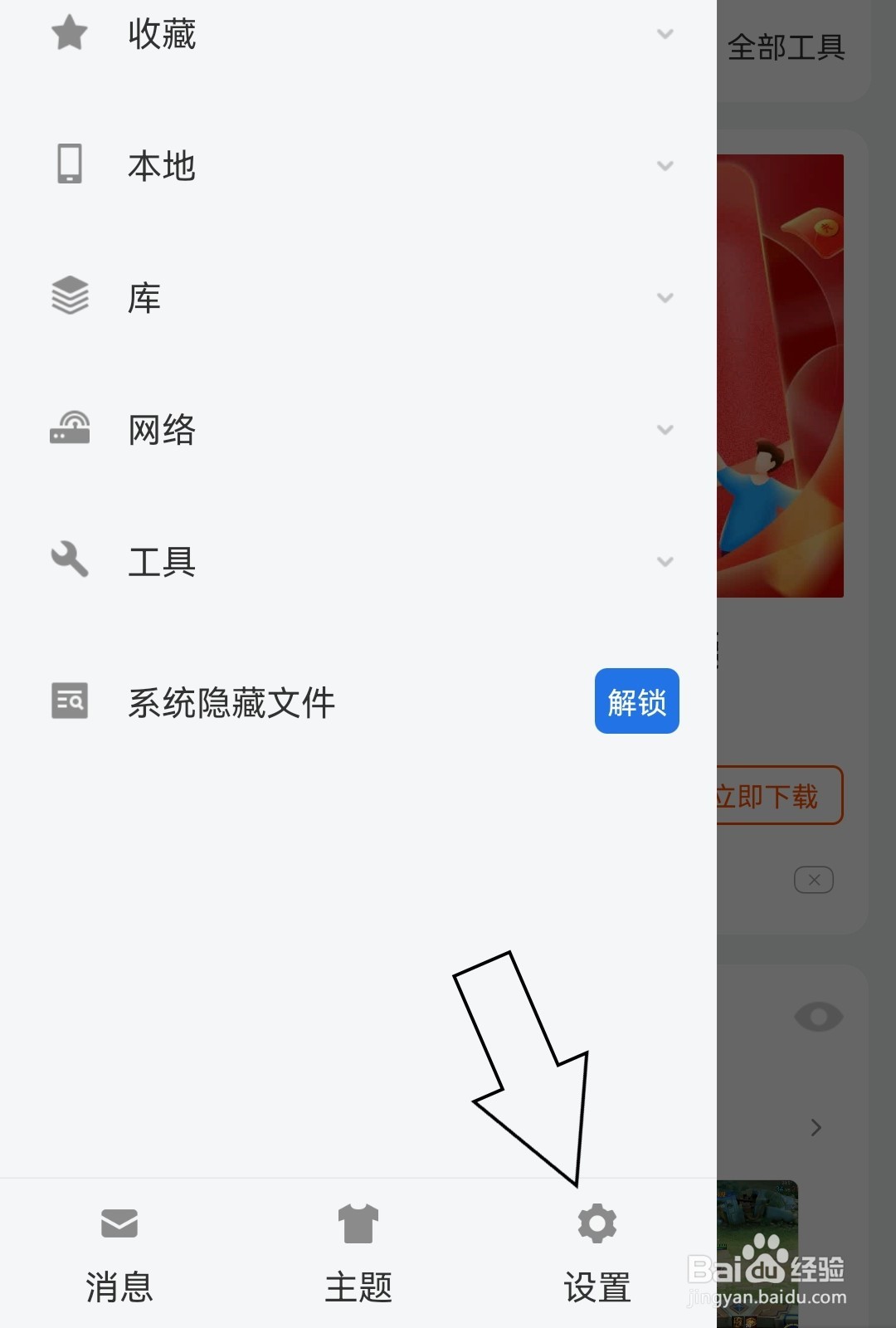Viewport: 896px width, 1328px height.
Task: Select the 收藏 favorites star icon
Action: click(x=69, y=33)
